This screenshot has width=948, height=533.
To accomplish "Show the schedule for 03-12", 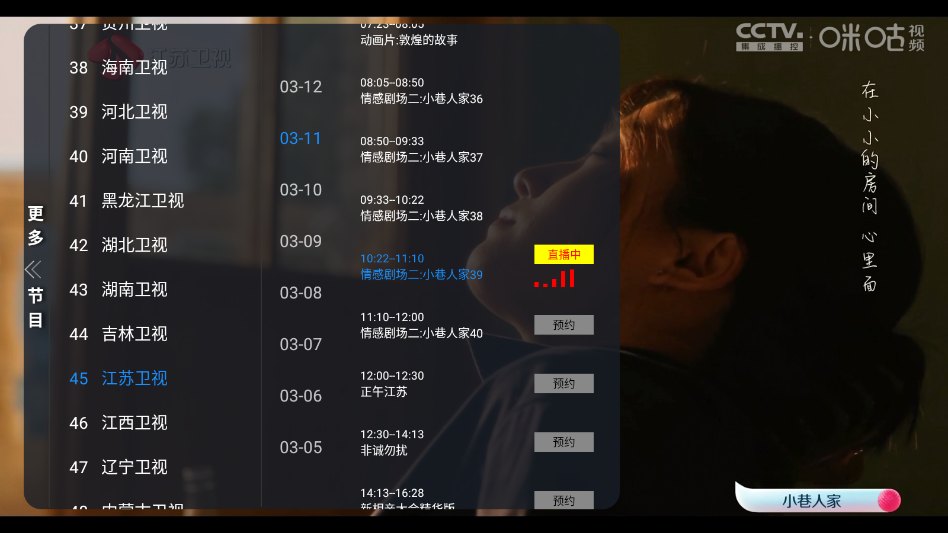I will pos(300,87).
